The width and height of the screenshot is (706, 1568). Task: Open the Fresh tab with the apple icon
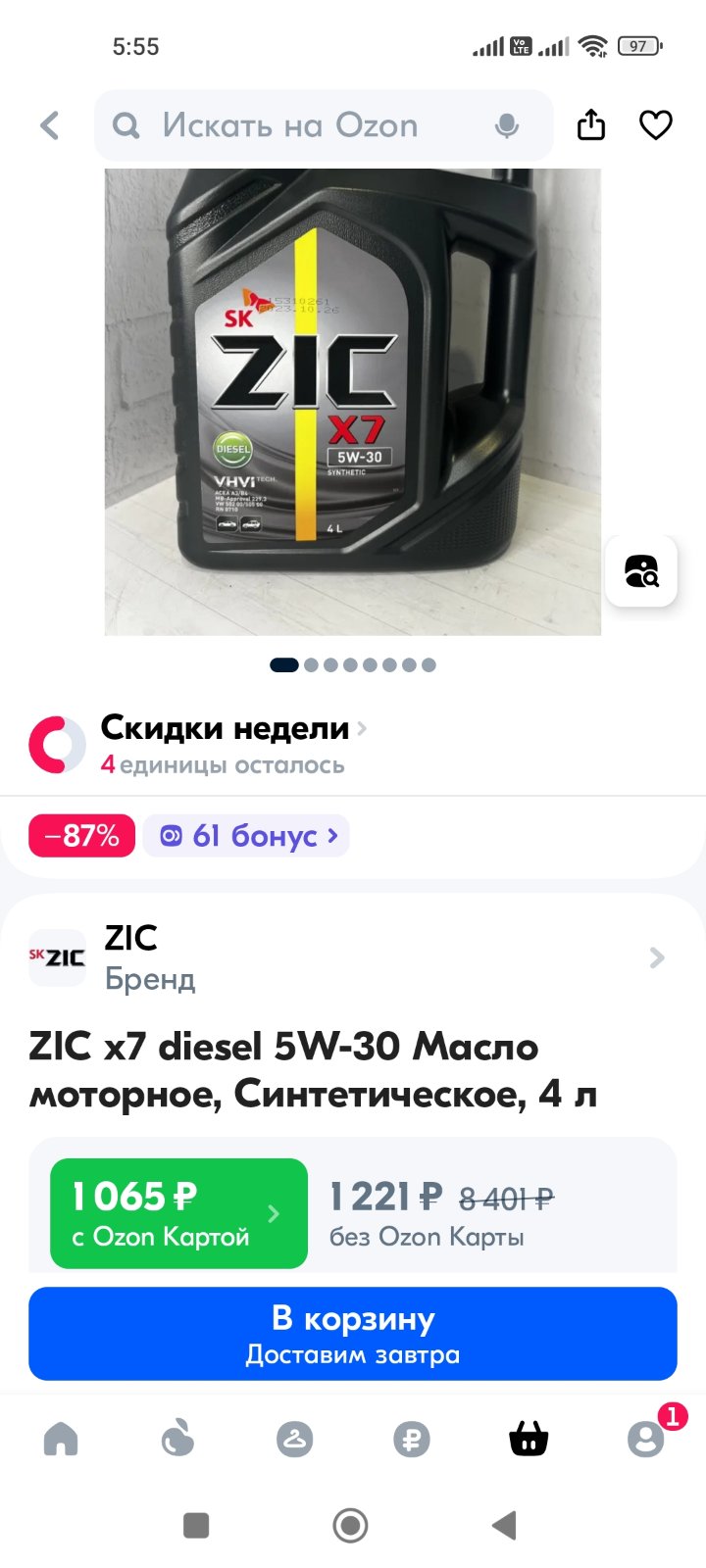177,1439
